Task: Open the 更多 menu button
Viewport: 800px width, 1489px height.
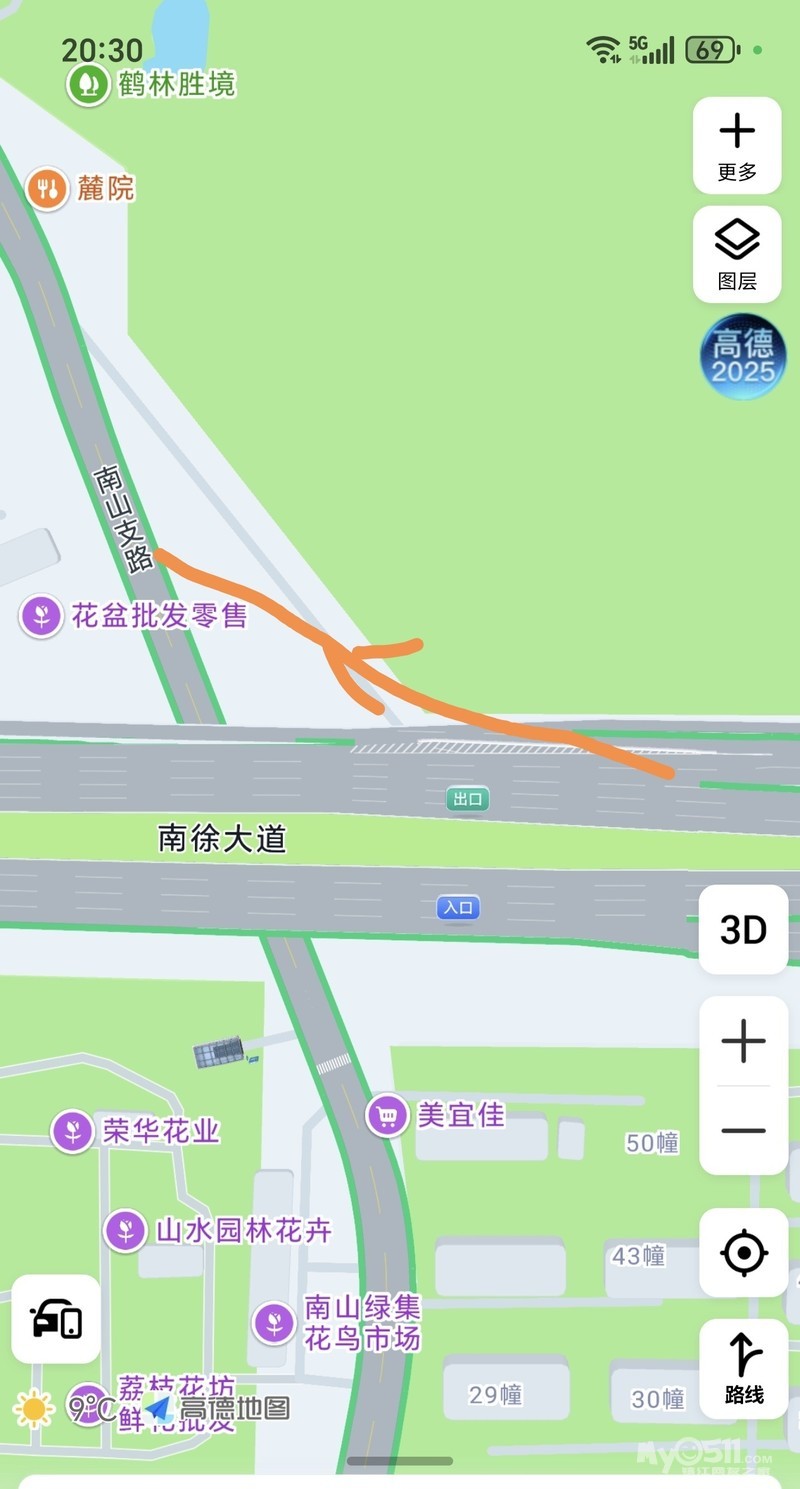Action: 737,145
